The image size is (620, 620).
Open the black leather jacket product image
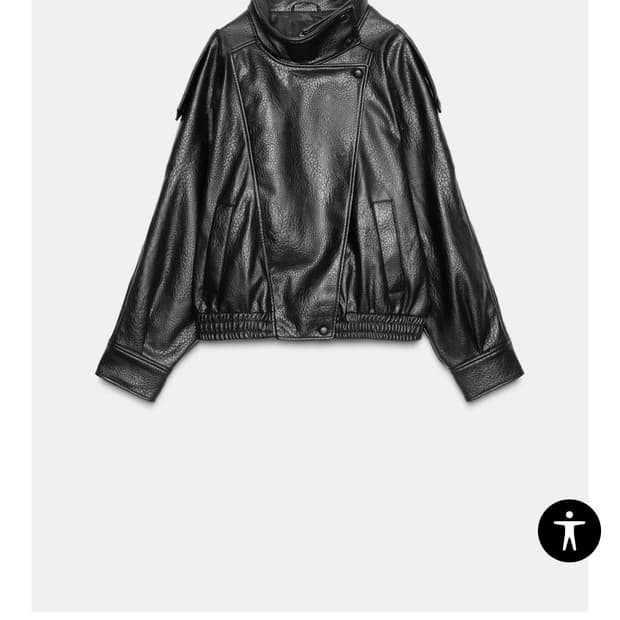point(310,200)
